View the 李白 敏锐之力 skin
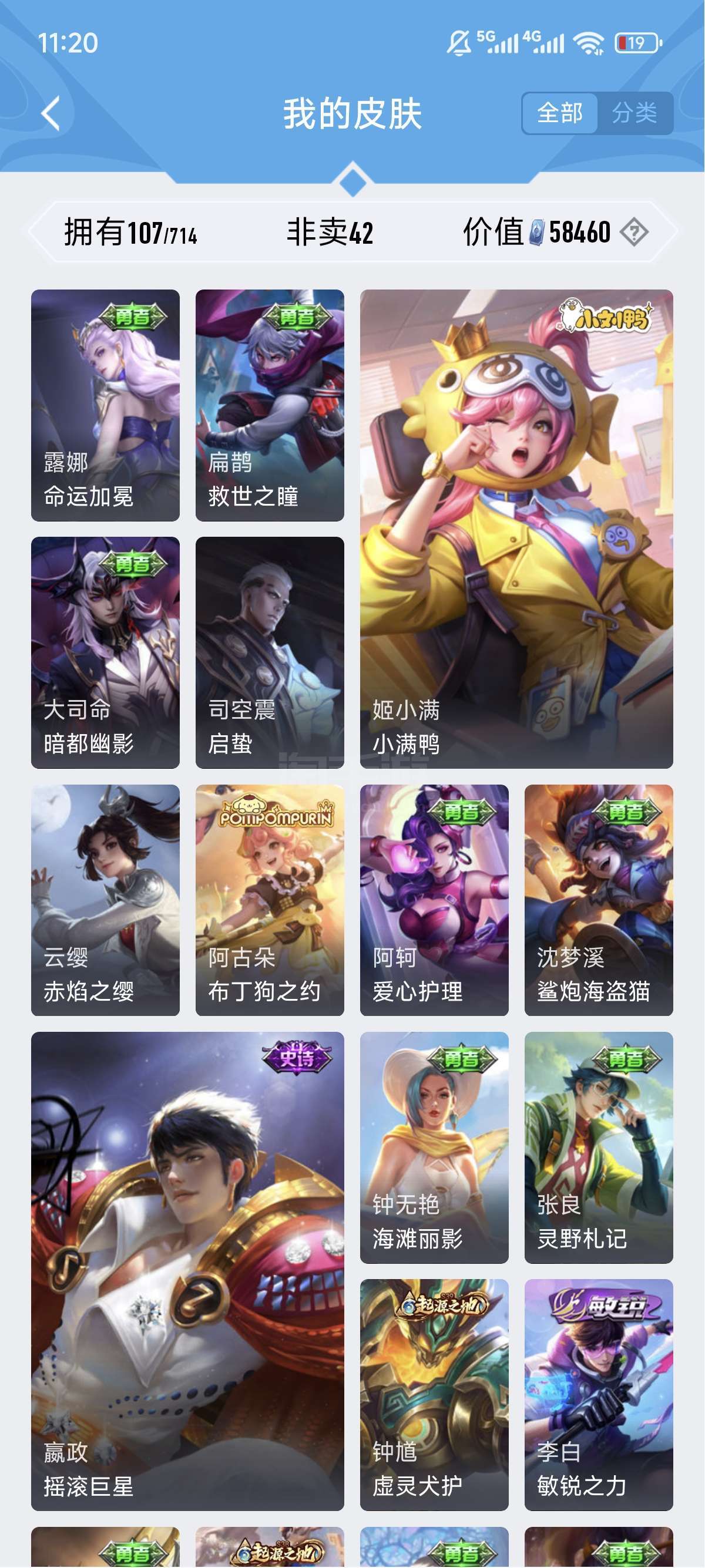Image resolution: width=705 pixels, height=1568 pixels. tap(599, 1395)
